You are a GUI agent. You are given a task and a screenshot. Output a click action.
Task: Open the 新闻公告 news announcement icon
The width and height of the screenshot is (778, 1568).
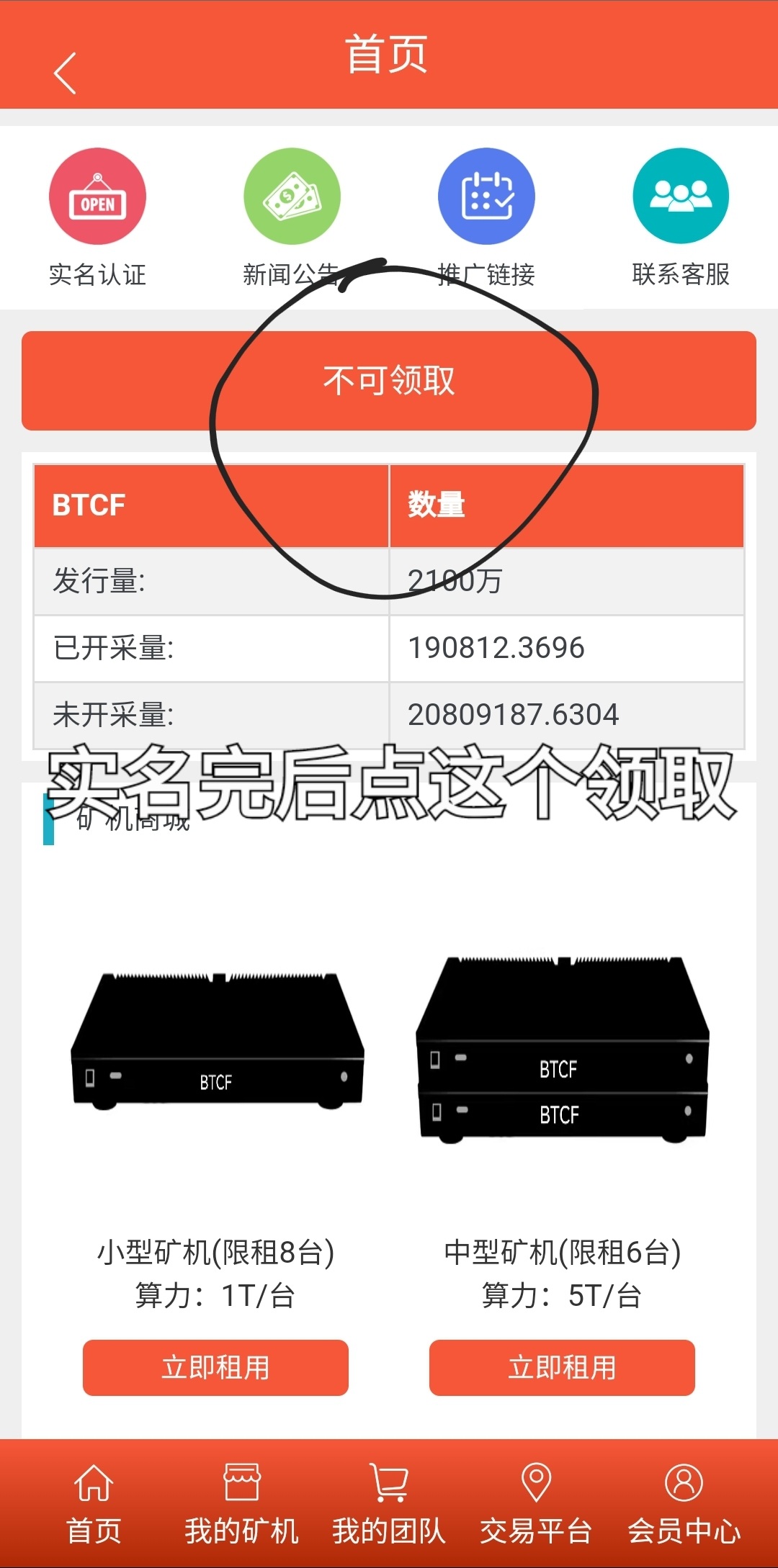point(292,196)
